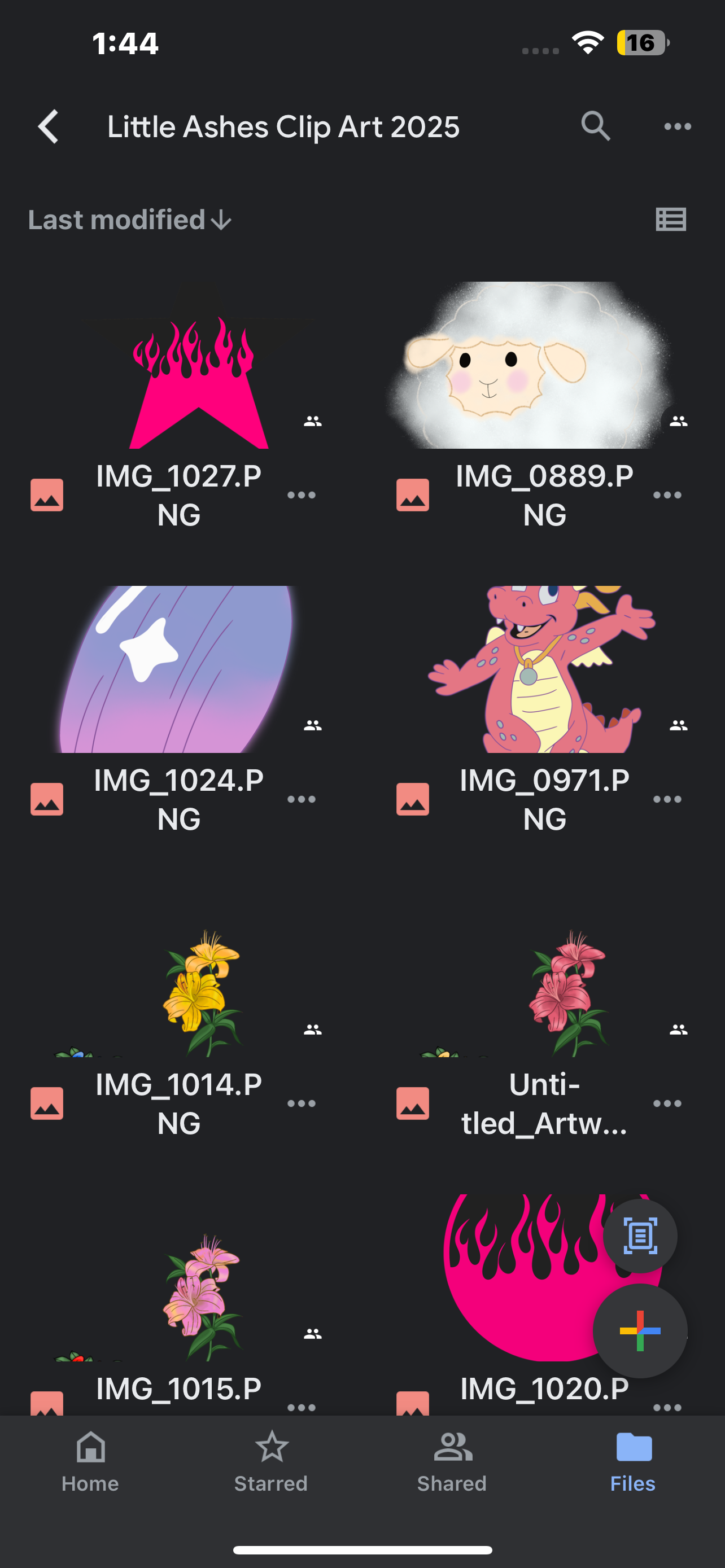Open the Untitled_Artwork red lily image
725x1568 pixels.
coord(567,992)
